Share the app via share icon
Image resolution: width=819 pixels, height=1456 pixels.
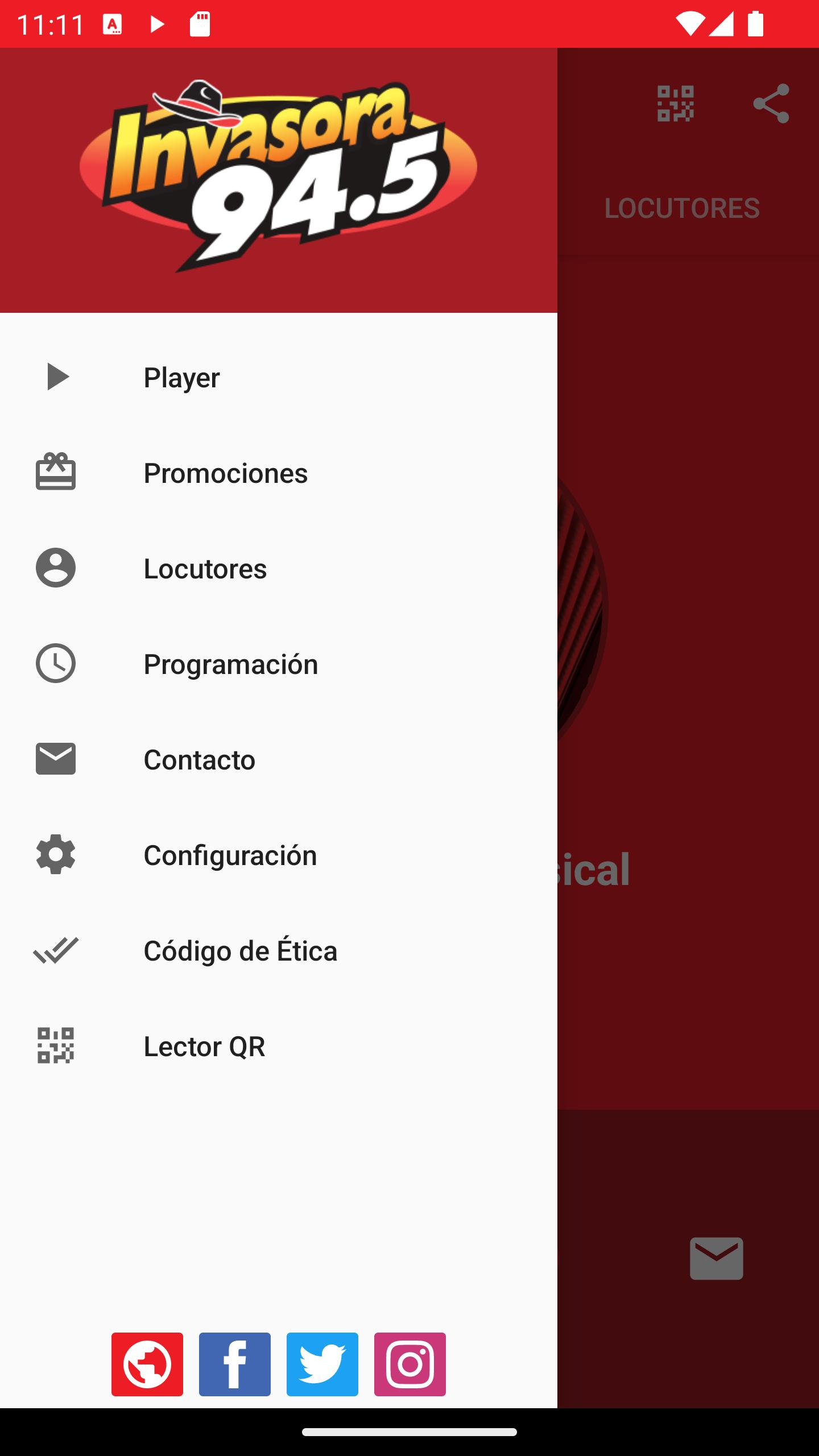tap(771, 104)
